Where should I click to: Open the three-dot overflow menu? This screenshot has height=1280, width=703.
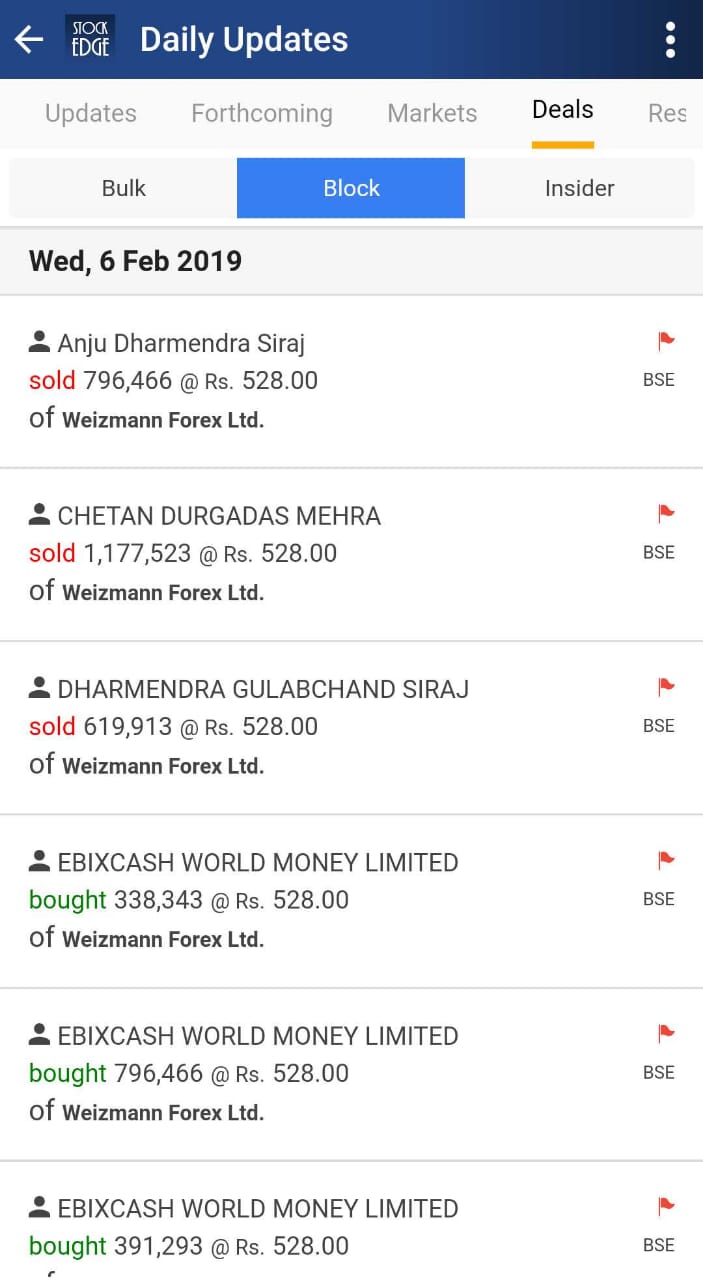(x=670, y=40)
